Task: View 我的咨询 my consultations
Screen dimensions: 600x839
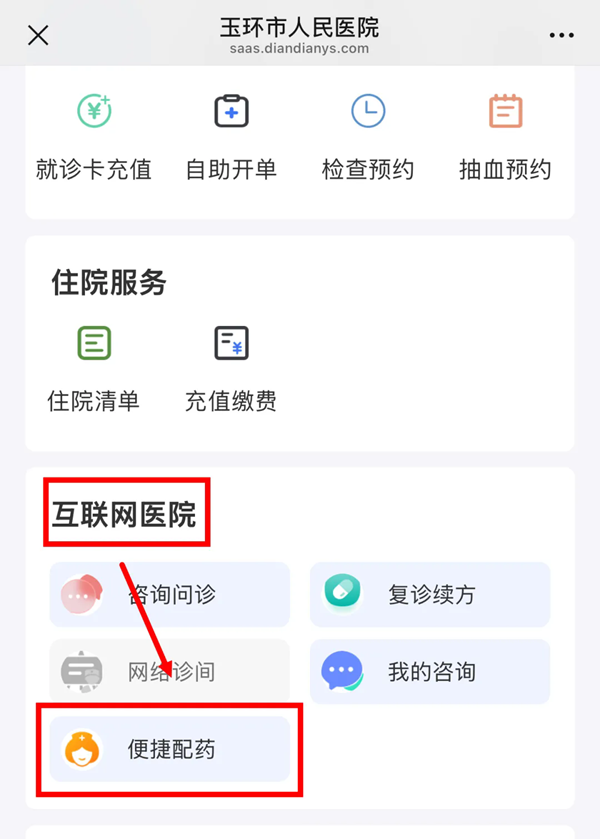Action: tap(430, 671)
